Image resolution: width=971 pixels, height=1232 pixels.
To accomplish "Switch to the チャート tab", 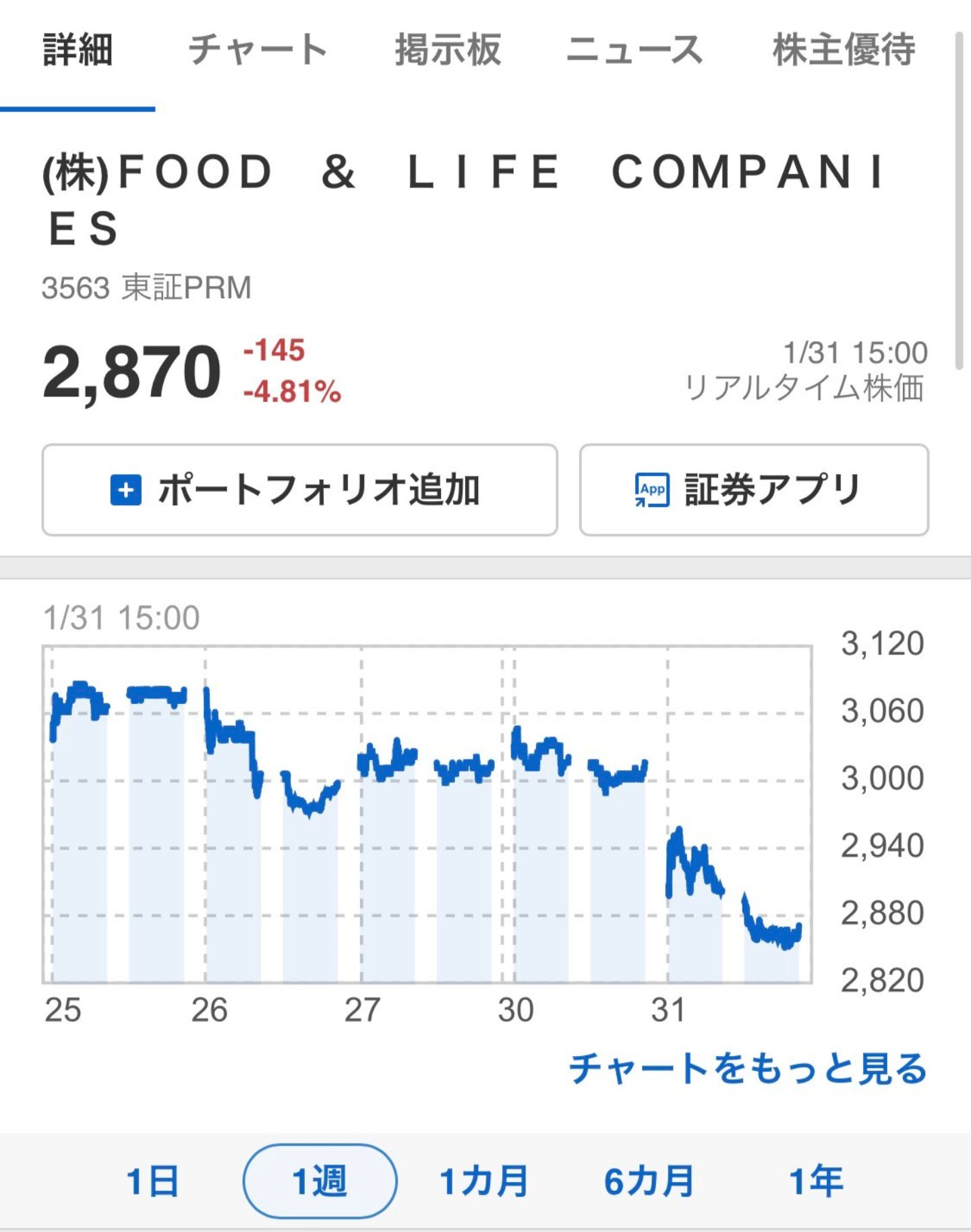I will coord(258,51).
